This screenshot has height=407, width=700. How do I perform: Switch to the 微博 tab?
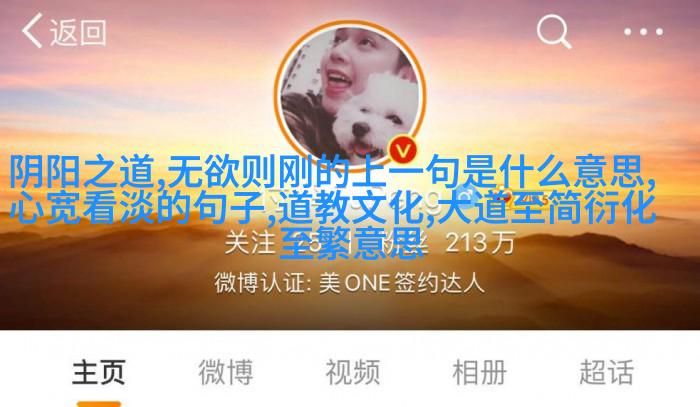pos(225,373)
